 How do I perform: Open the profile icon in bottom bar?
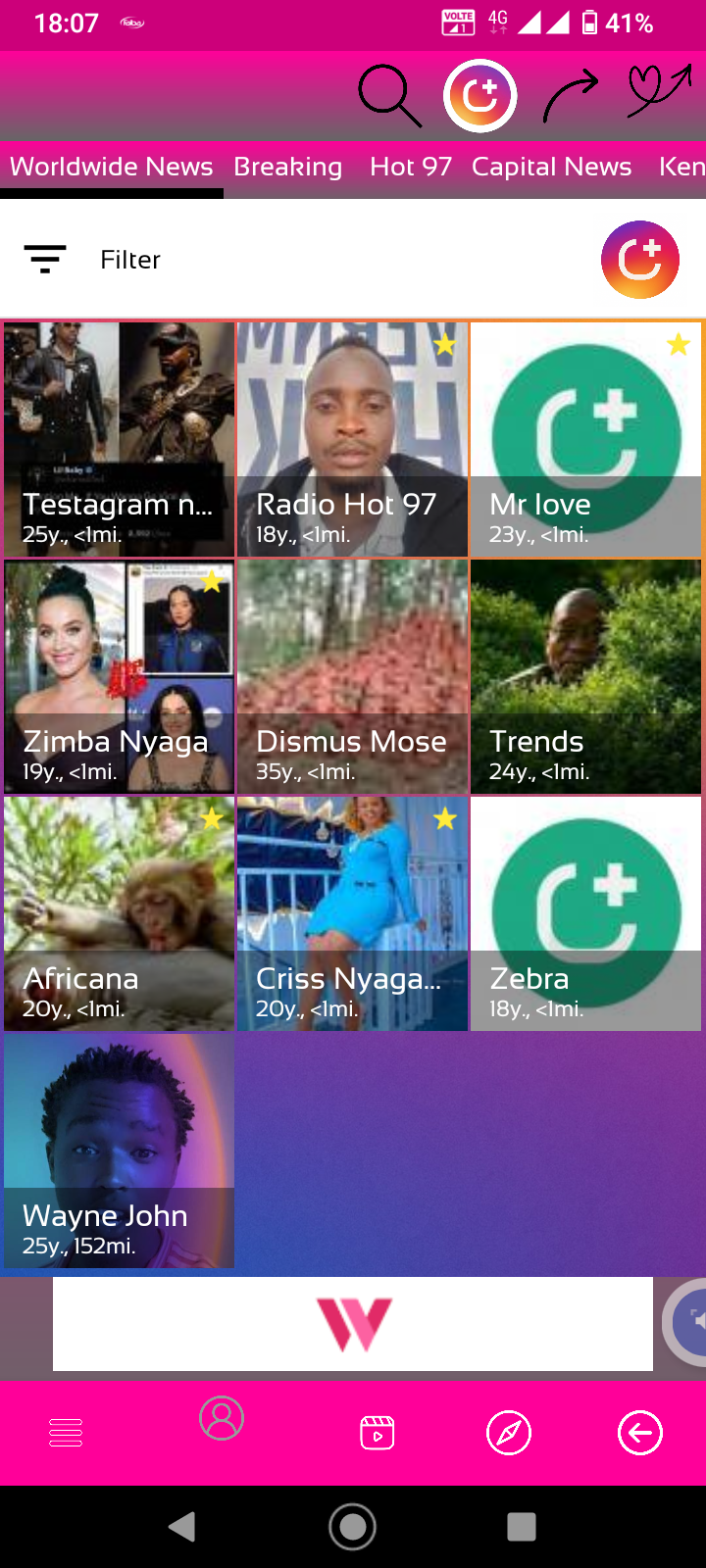coord(222,1418)
